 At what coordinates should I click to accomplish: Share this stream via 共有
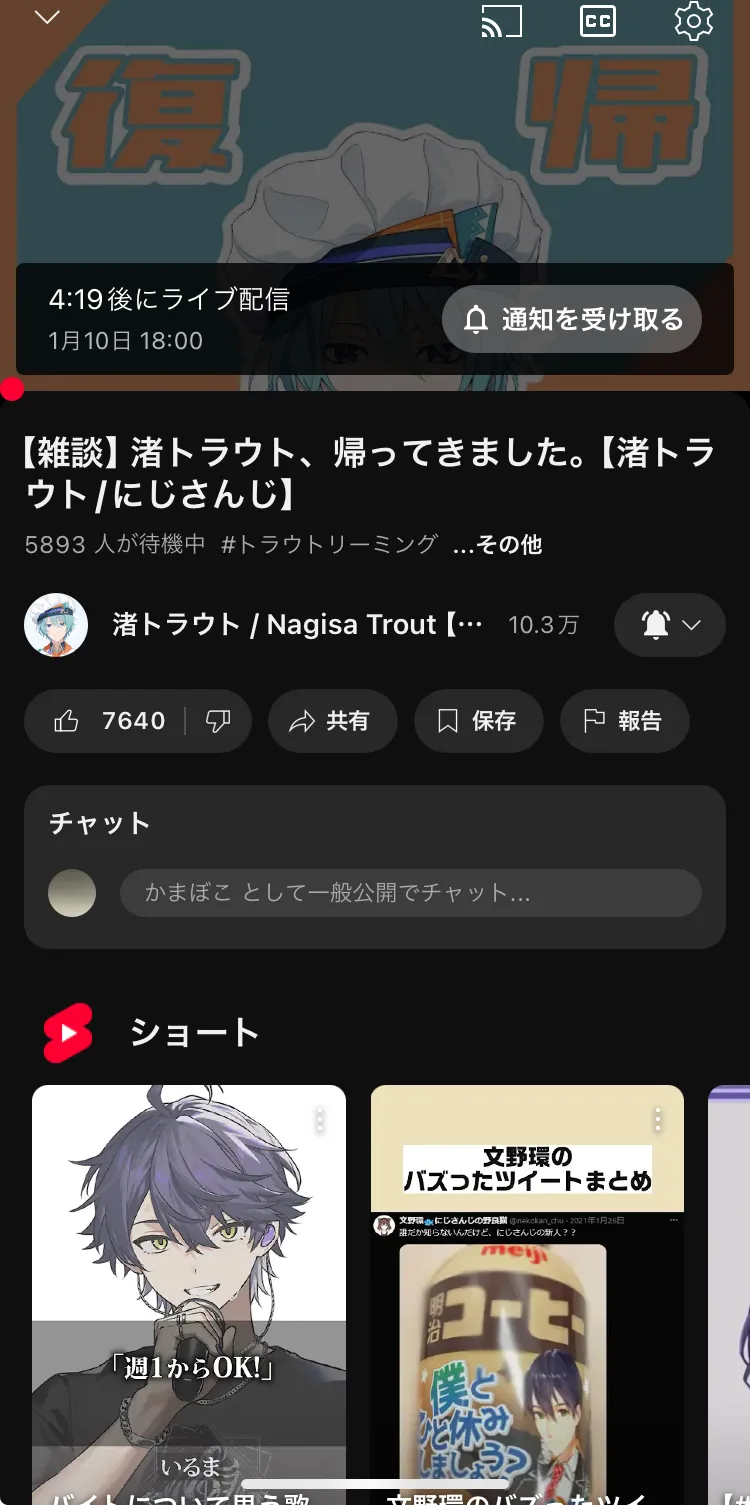click(x=332, y=721)
